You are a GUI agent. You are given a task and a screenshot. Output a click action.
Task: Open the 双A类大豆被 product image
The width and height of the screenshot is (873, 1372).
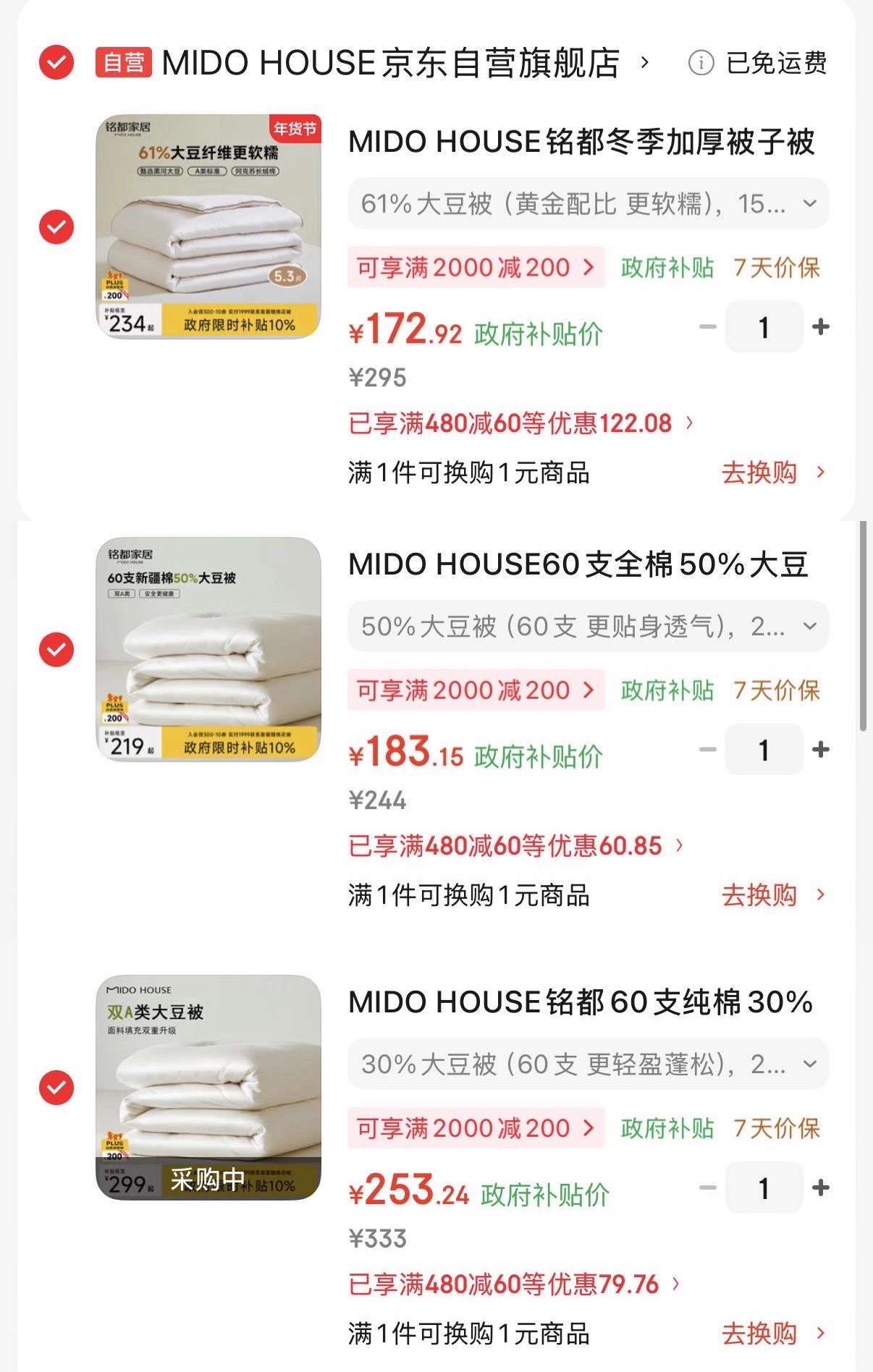[x=208, y=1087]
